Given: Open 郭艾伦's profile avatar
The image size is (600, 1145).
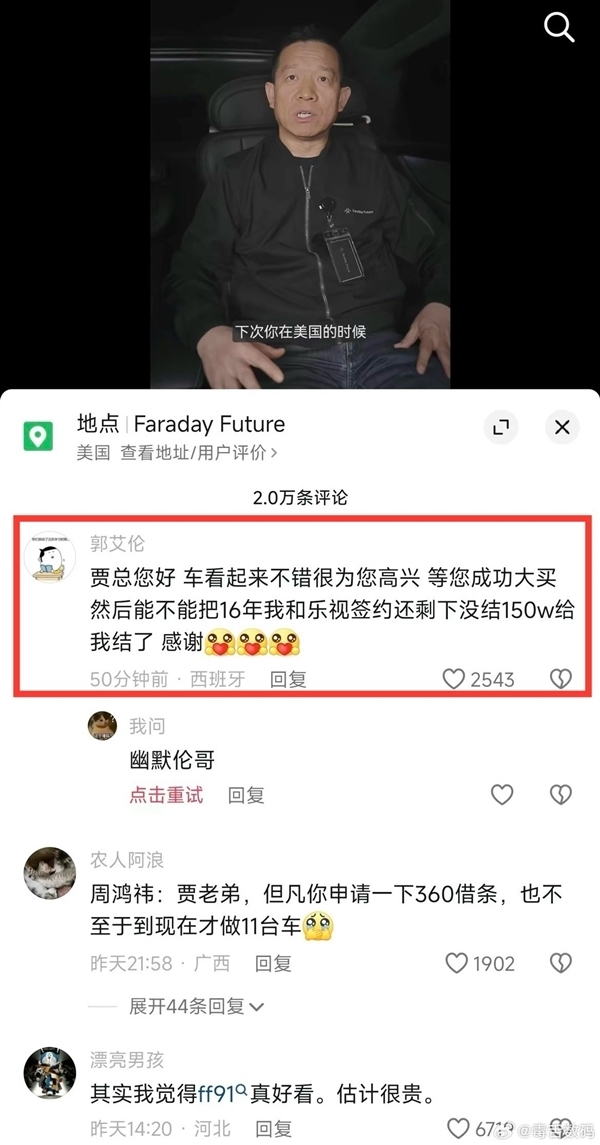Looking at the screenshot, I should [x=50, y=556].
